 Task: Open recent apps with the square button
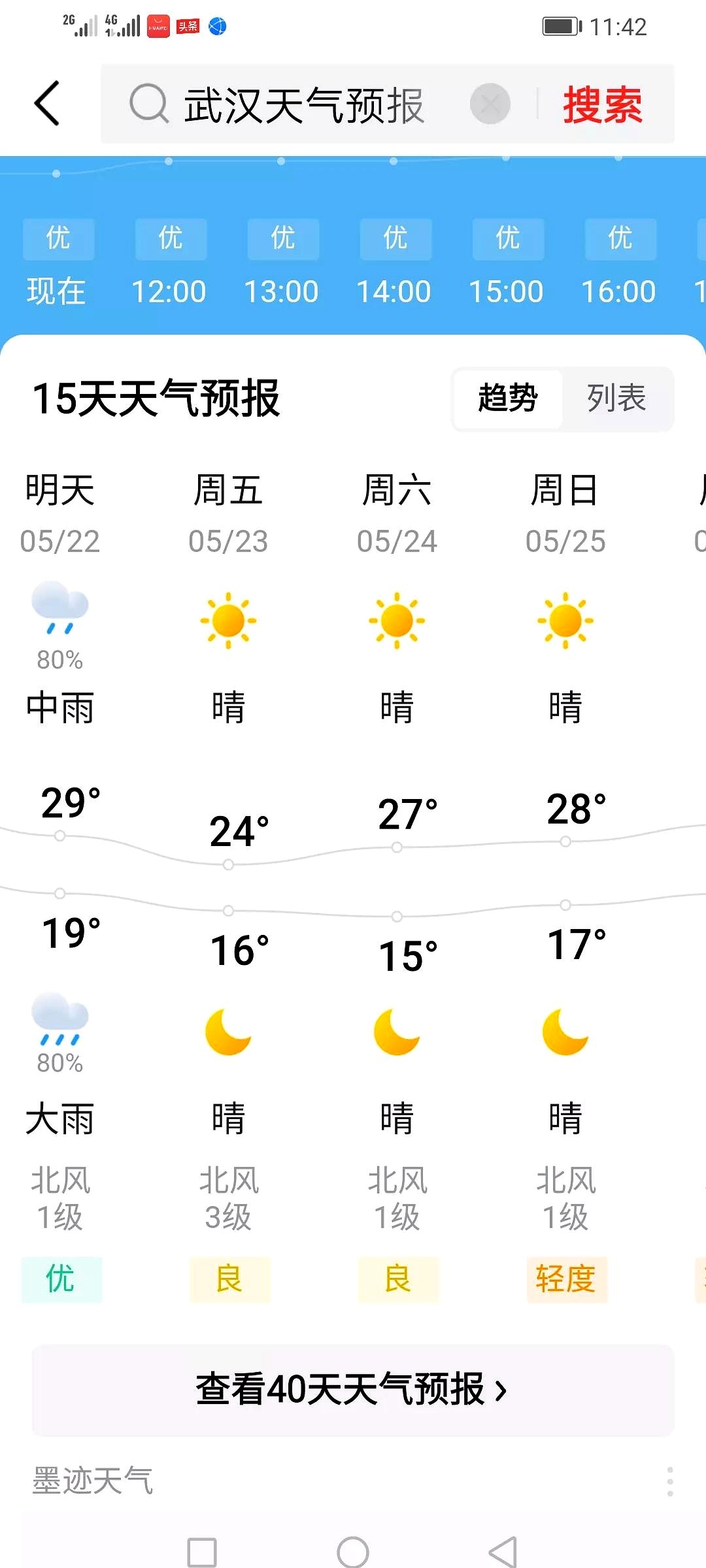(x=202, y=1552)
